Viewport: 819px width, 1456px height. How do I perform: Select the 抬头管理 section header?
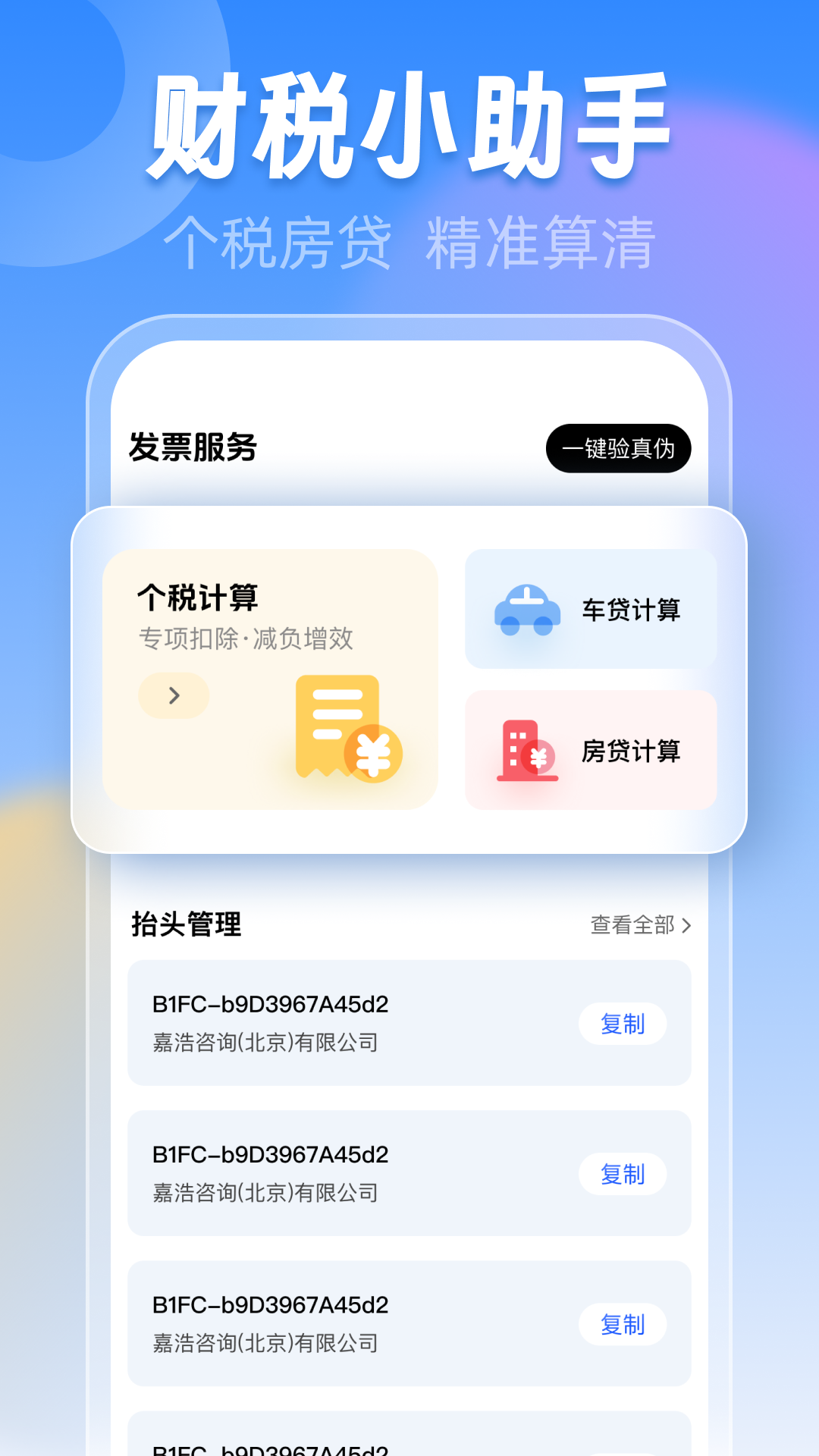point(184,924)
